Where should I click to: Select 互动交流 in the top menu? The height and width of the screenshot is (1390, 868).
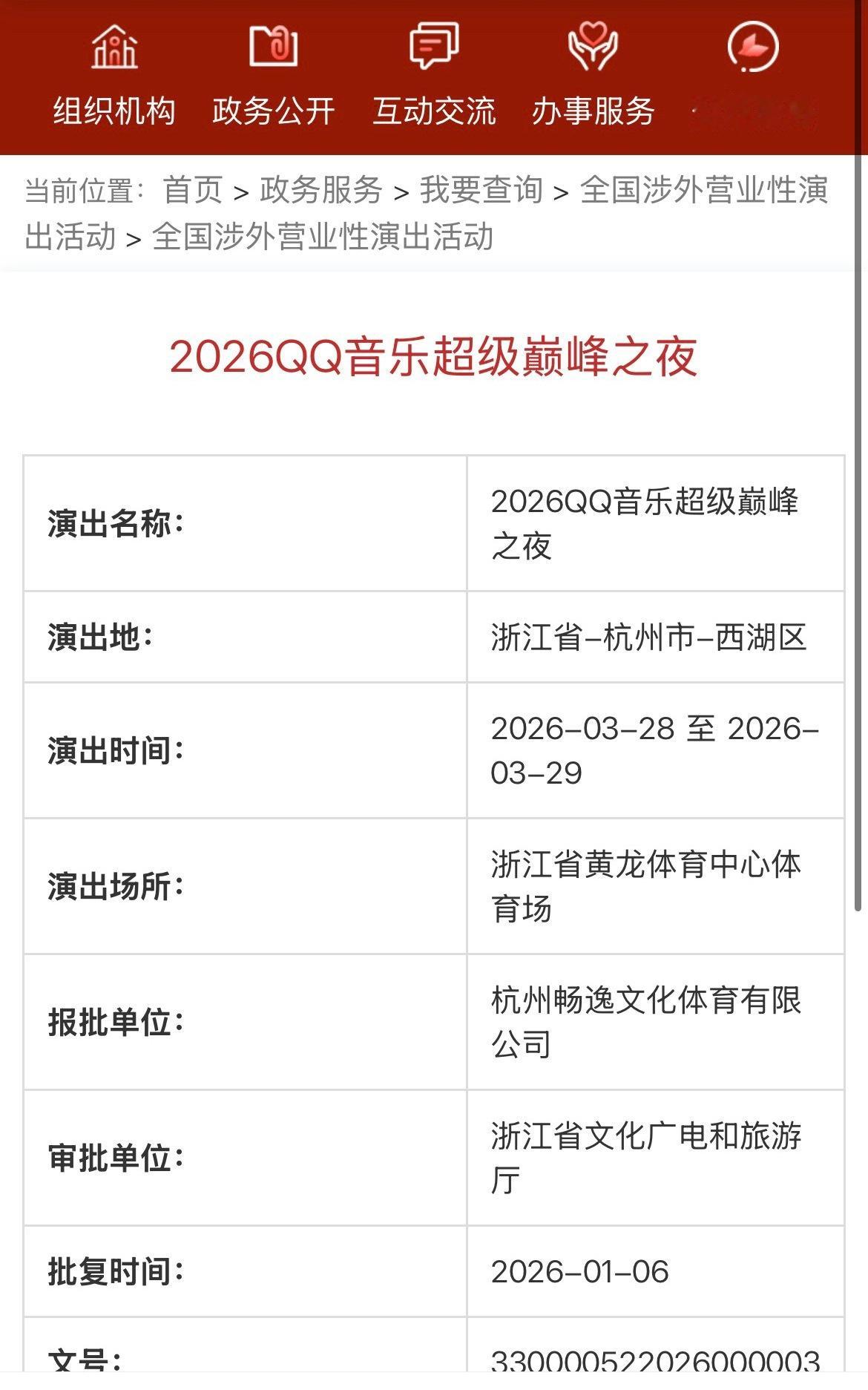(436, 111)
